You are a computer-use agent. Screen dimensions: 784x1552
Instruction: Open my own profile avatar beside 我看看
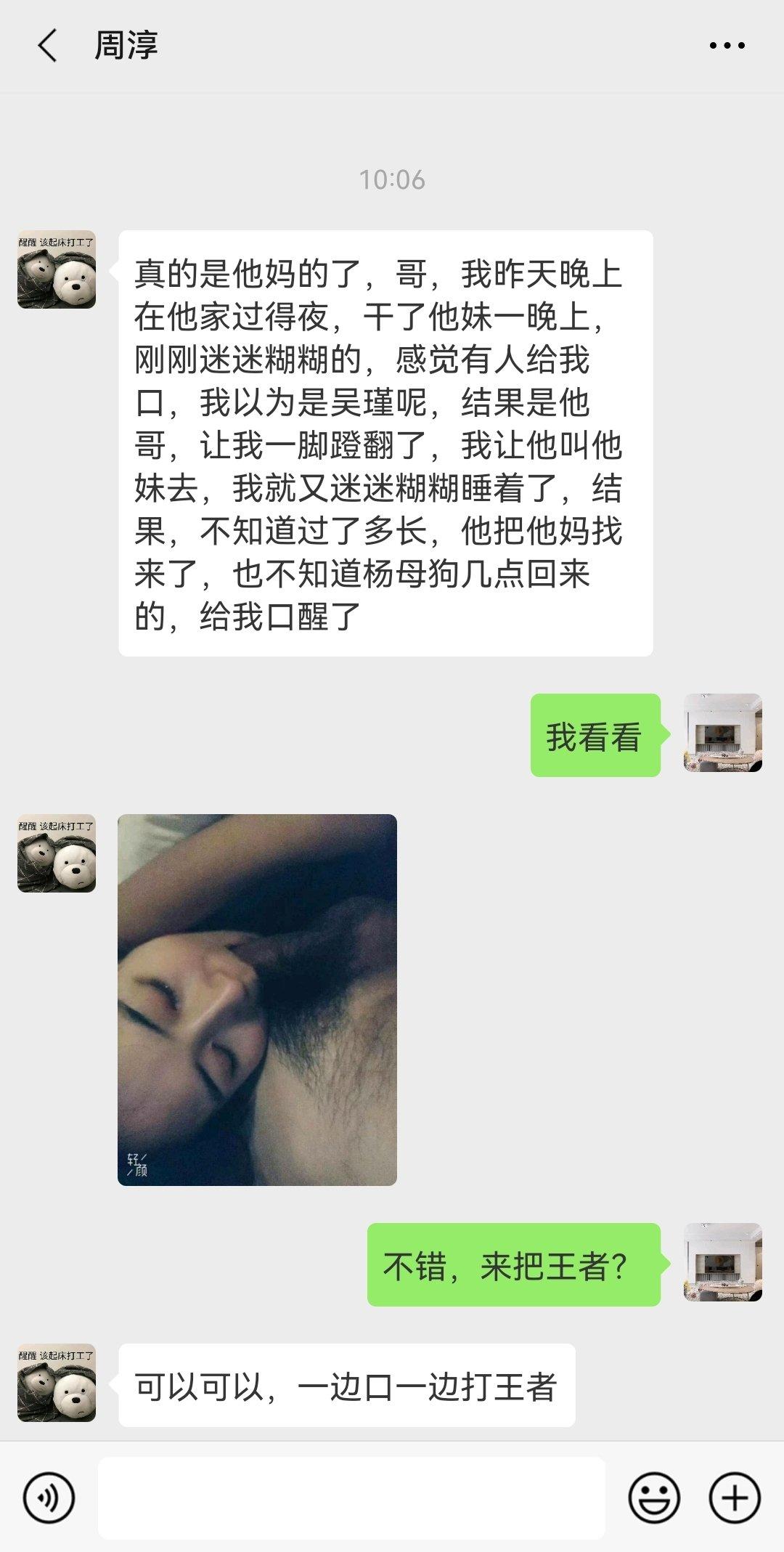722,733
